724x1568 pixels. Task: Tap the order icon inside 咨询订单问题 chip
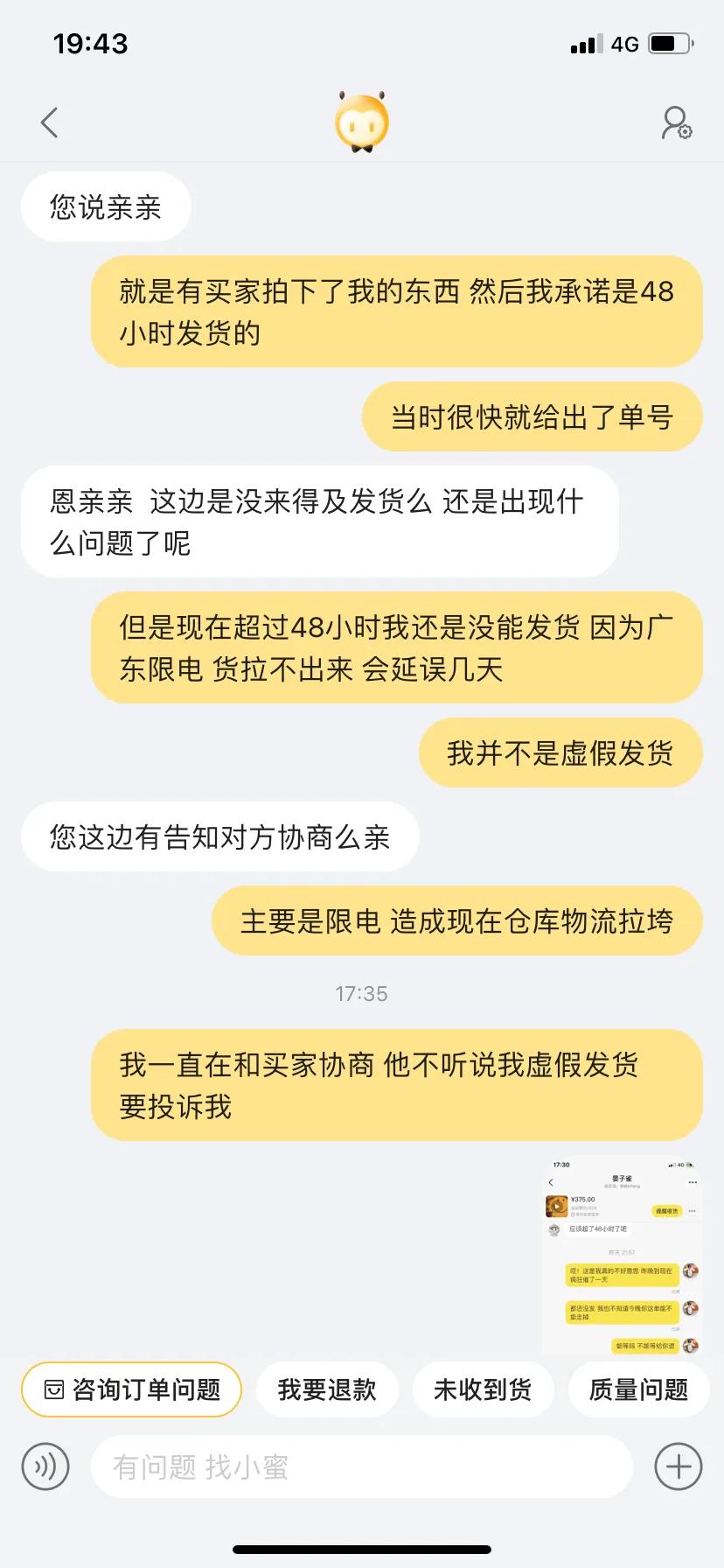(x=53, y=1389)
